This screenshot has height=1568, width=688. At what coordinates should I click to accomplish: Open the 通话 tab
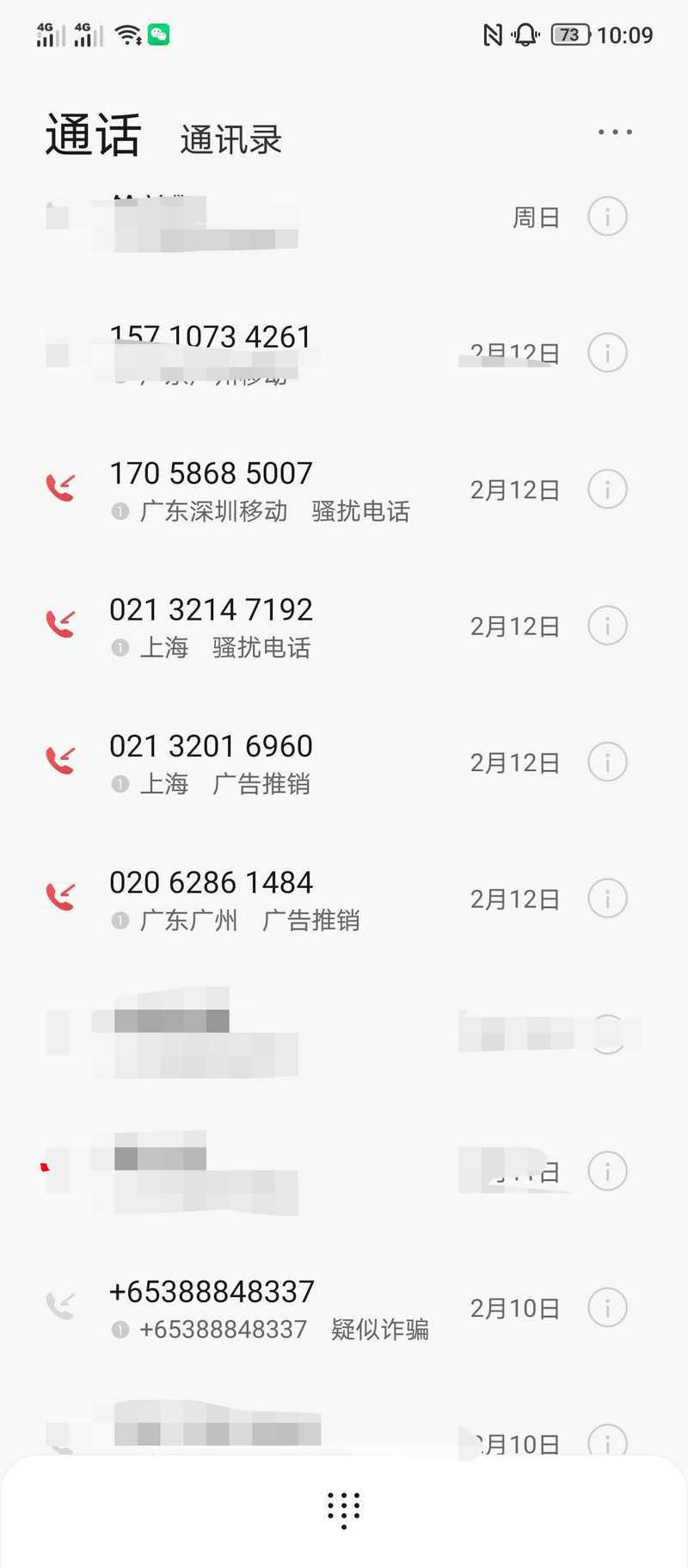(93, 136)
